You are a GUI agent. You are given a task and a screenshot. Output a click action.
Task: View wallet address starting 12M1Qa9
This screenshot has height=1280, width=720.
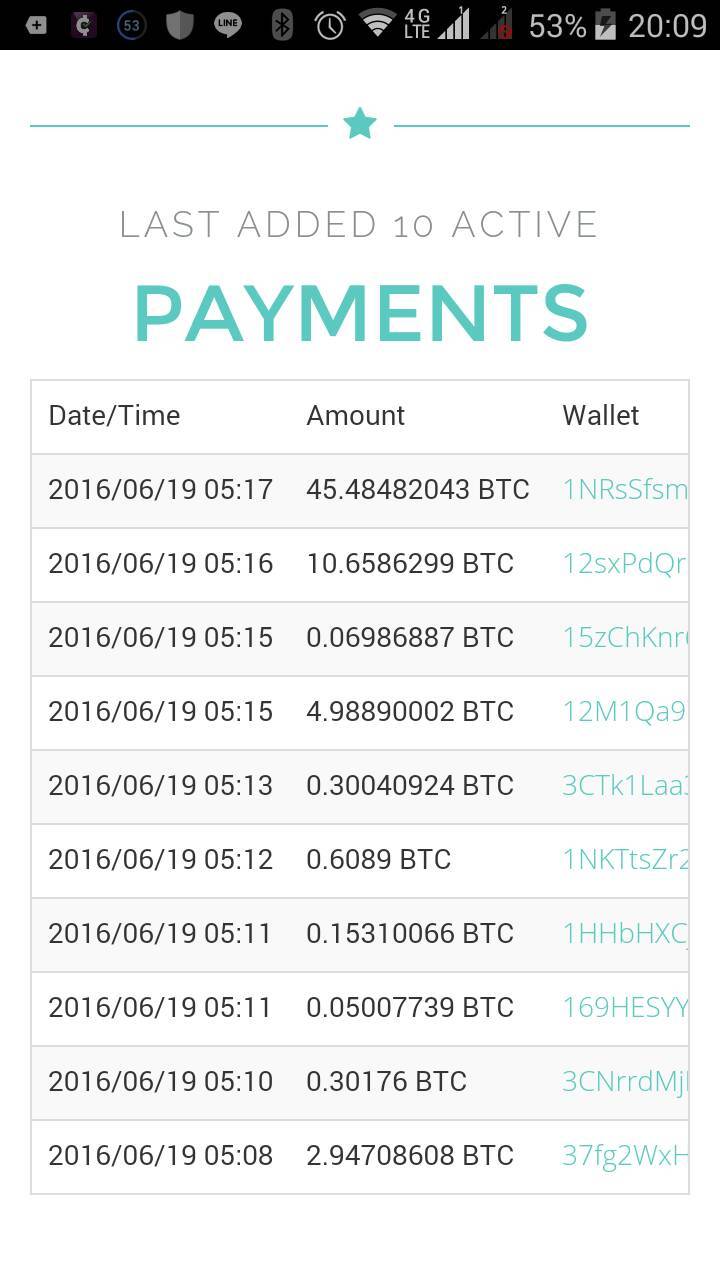tap(625, 711)
